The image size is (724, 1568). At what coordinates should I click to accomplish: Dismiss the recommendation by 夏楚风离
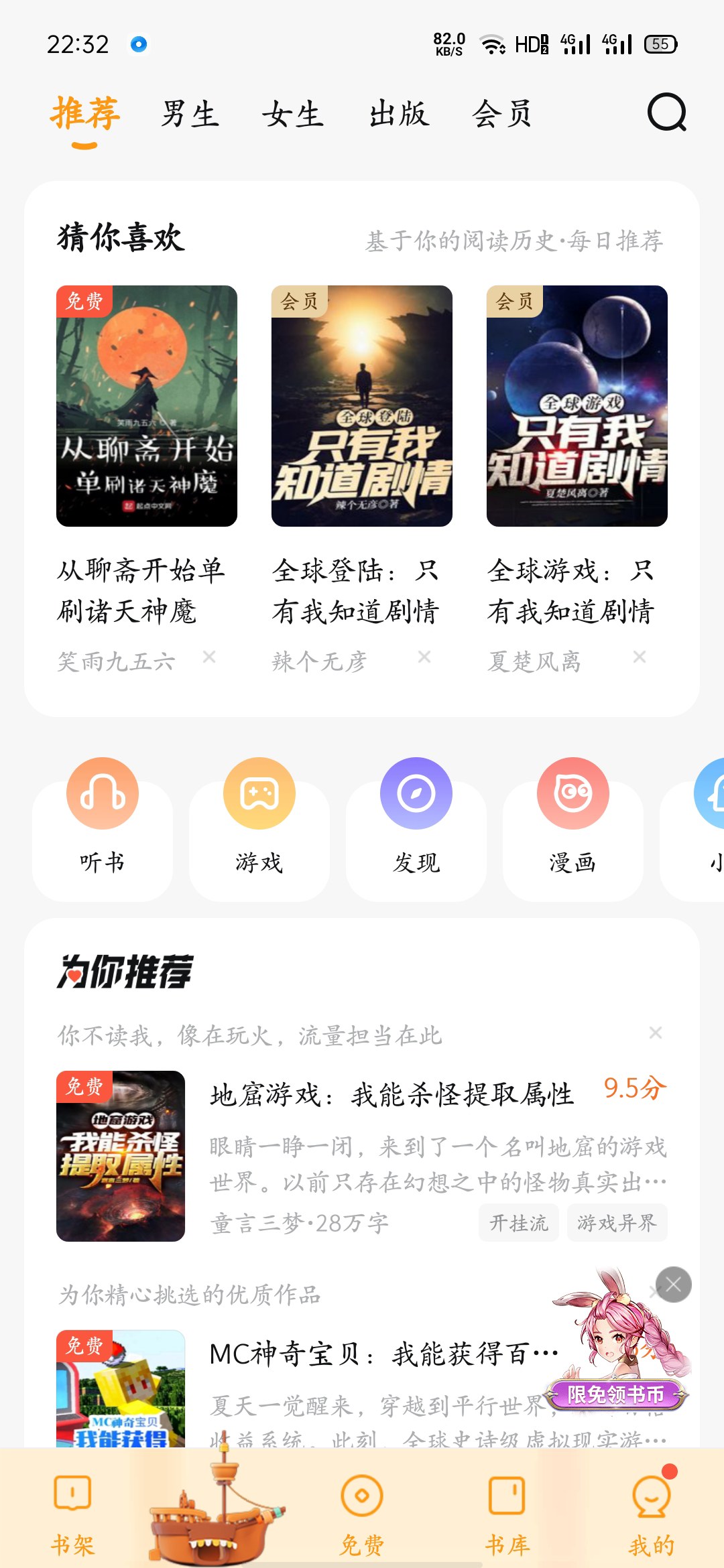pyautogui.click(x=640, y=657)
